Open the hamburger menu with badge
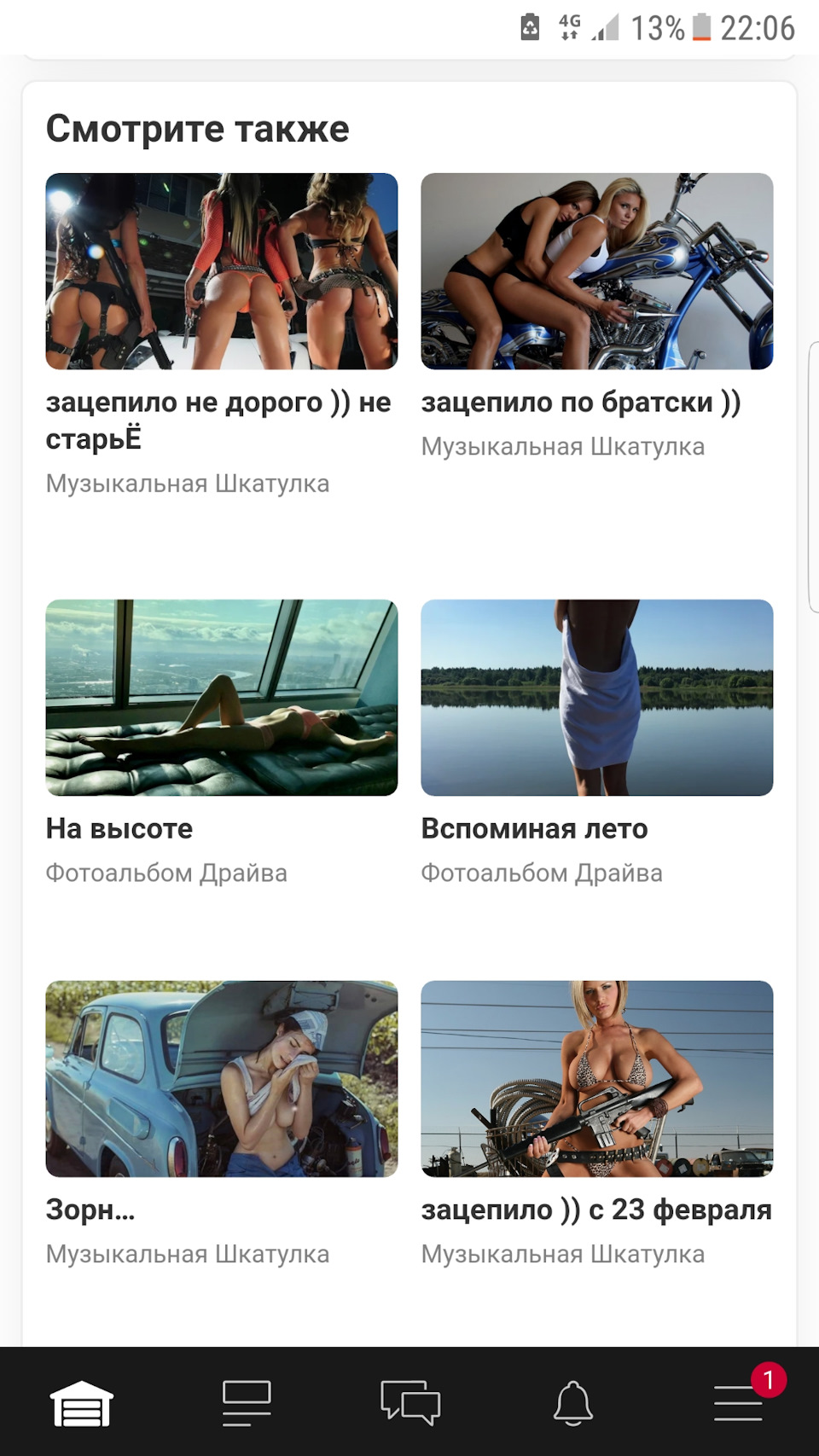This screenshot has height=1456, width=819. [739, 1403]
